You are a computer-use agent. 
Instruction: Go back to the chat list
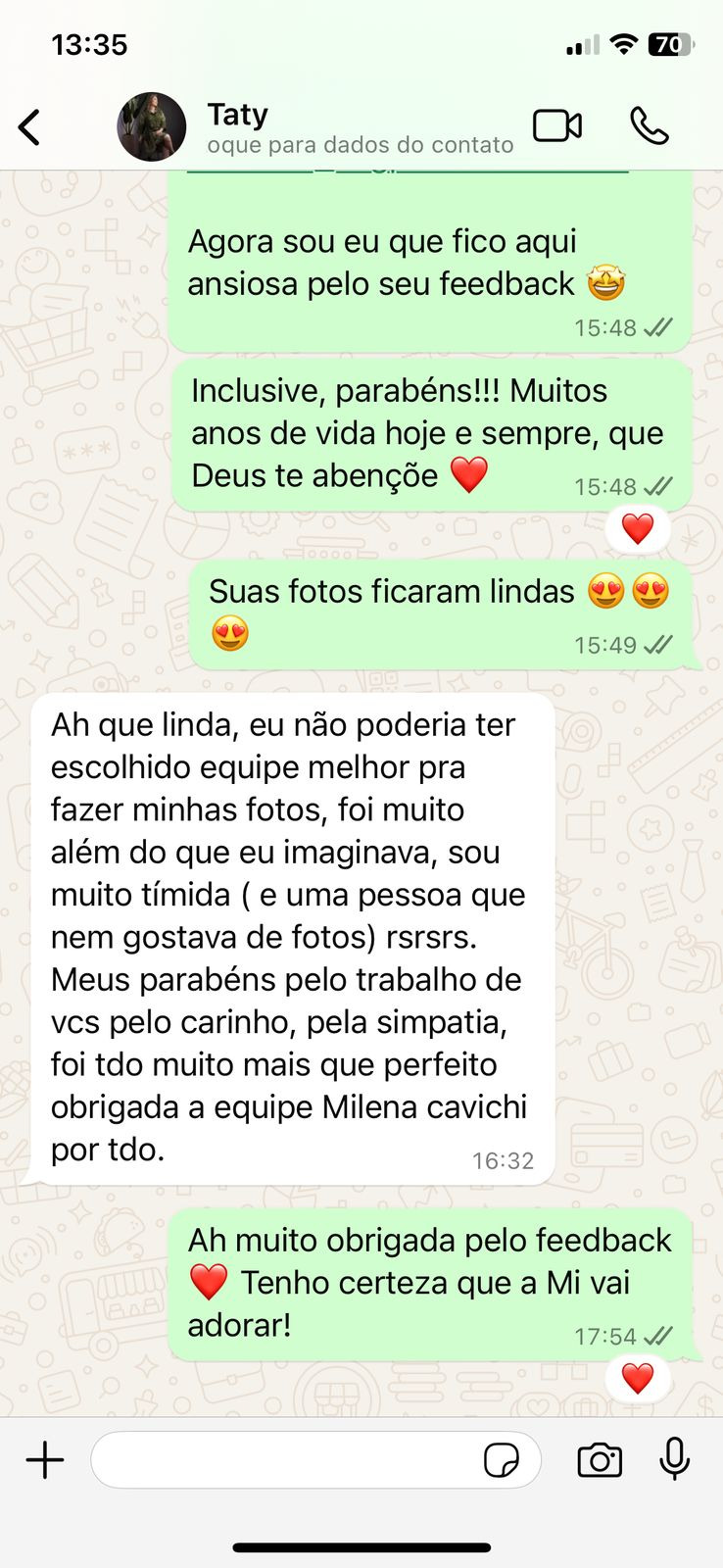point(29,127)
